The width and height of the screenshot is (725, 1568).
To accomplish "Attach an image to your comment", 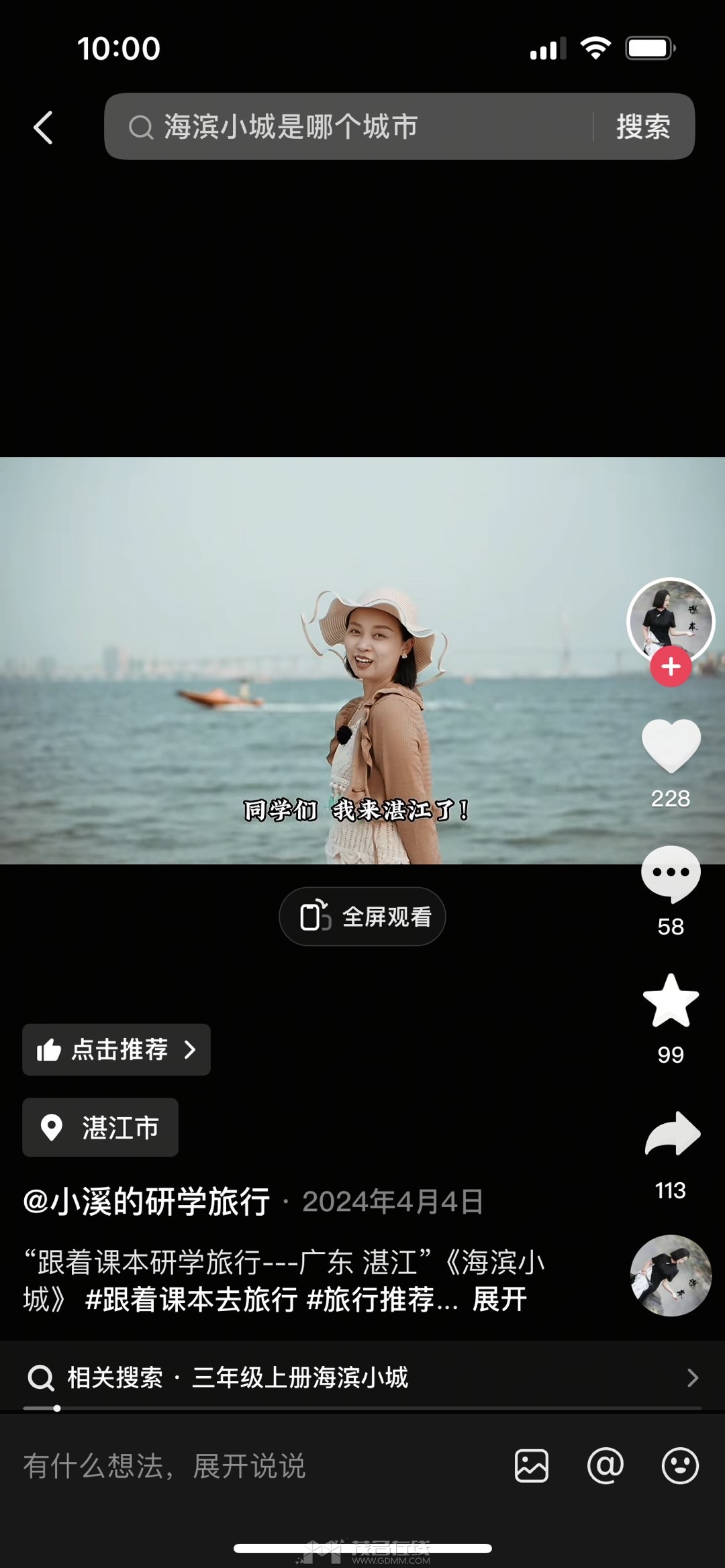I will coord(532,1466).
